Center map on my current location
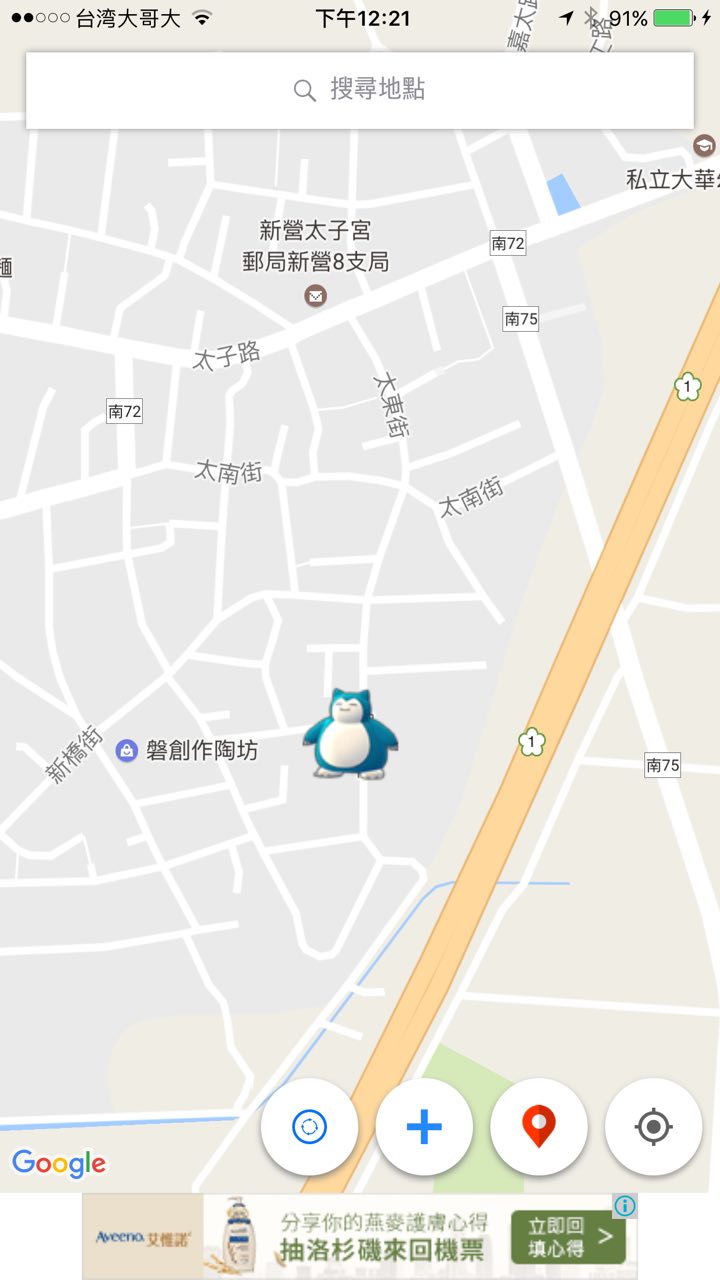Viewport: 720px width, 1280px height. (x=654, y=1127)
